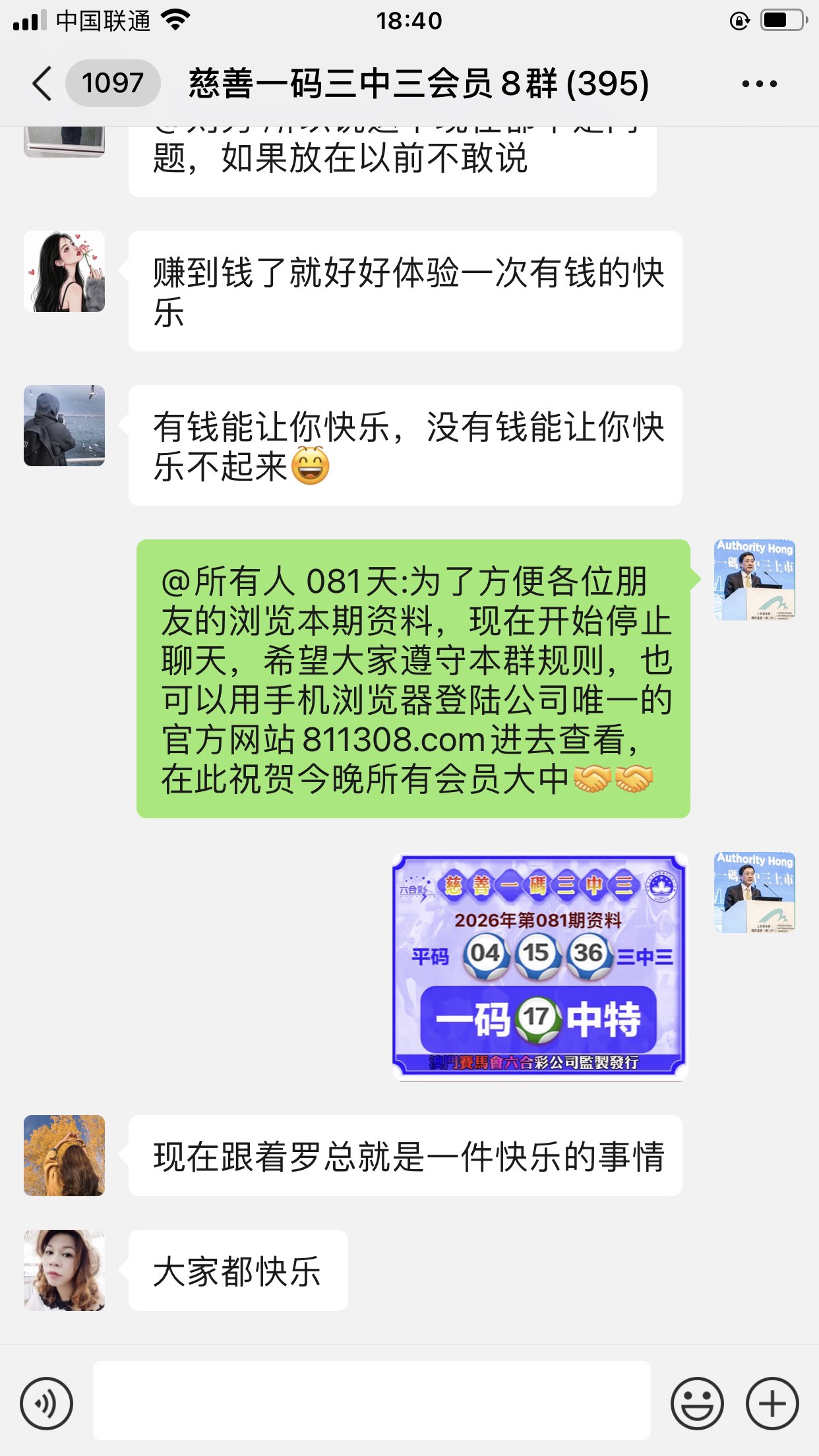This screenshot has width=819, height=1456.
Task: View profile of sender of 赚到钱了 message
Action: pos(64,271)
